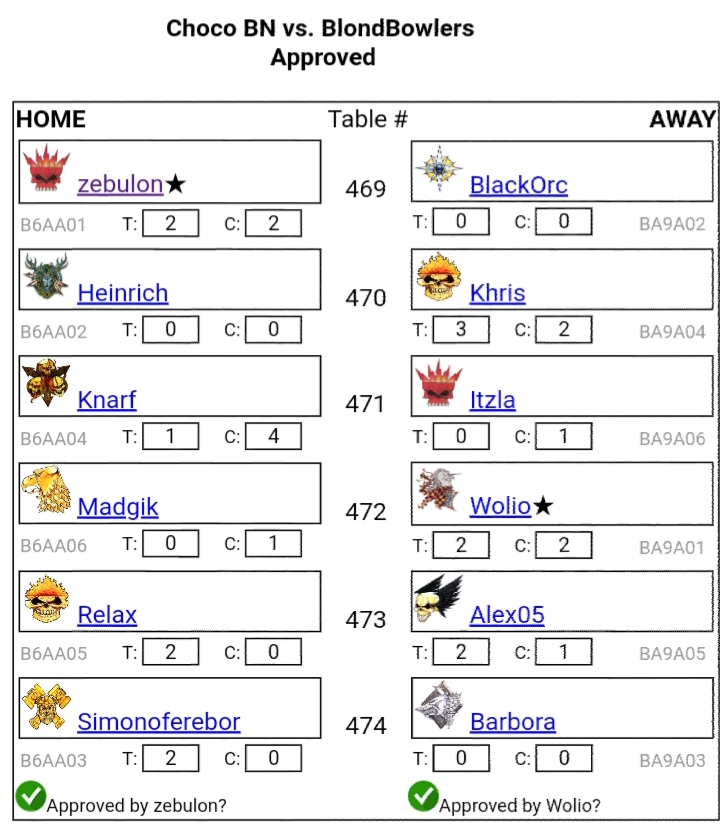The height and width of the screenshot is (827, 720).
Task: Select Alex05's casualties field
Action: click(563, 653)
